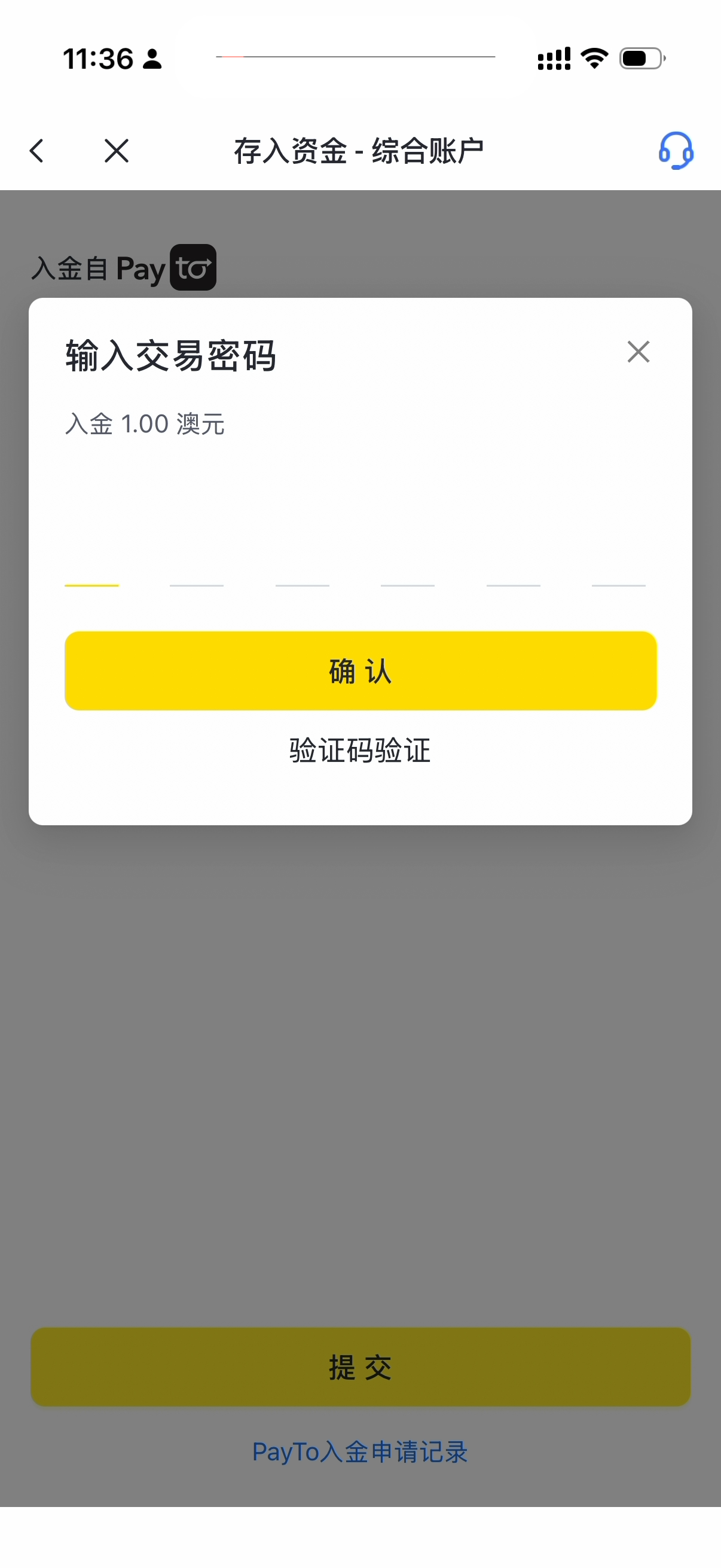The height and width of the screenshot is (1568, 721).
Task: Open customer support headset
Action: 676,150
